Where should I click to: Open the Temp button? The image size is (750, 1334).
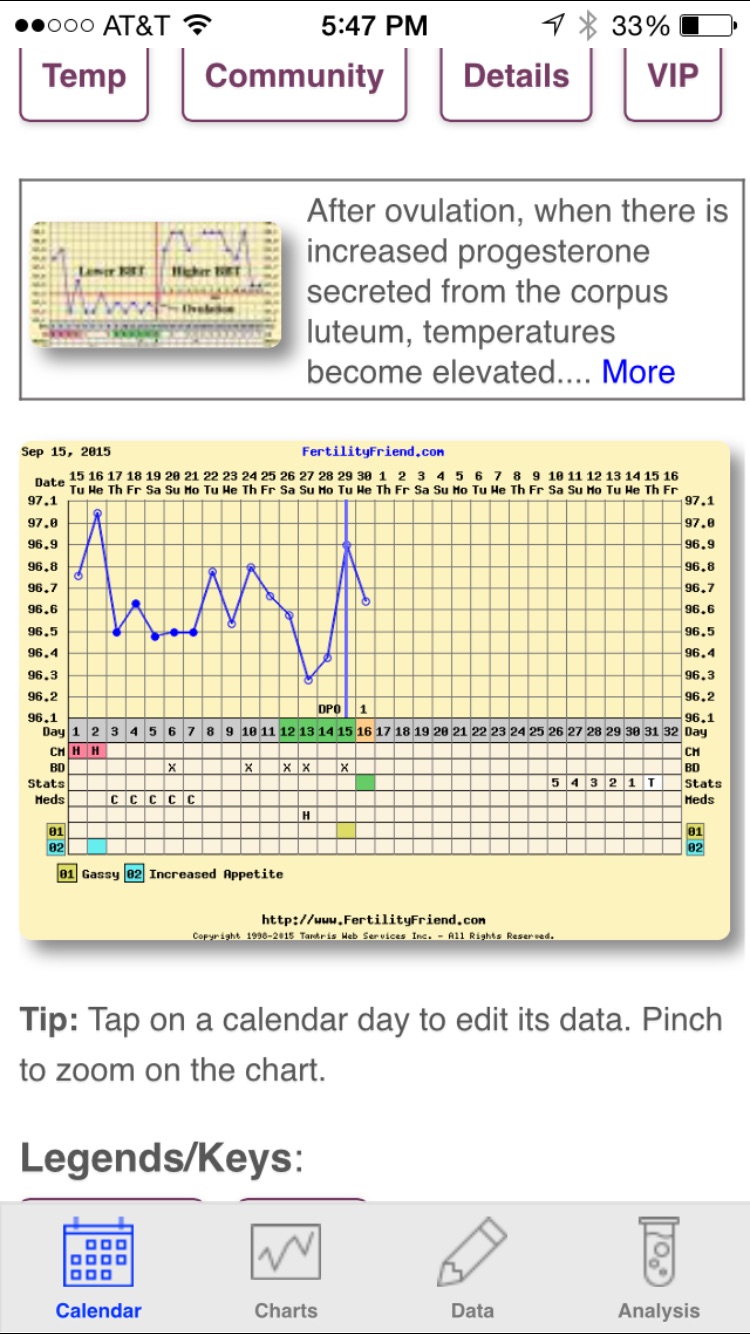(84, 78)
